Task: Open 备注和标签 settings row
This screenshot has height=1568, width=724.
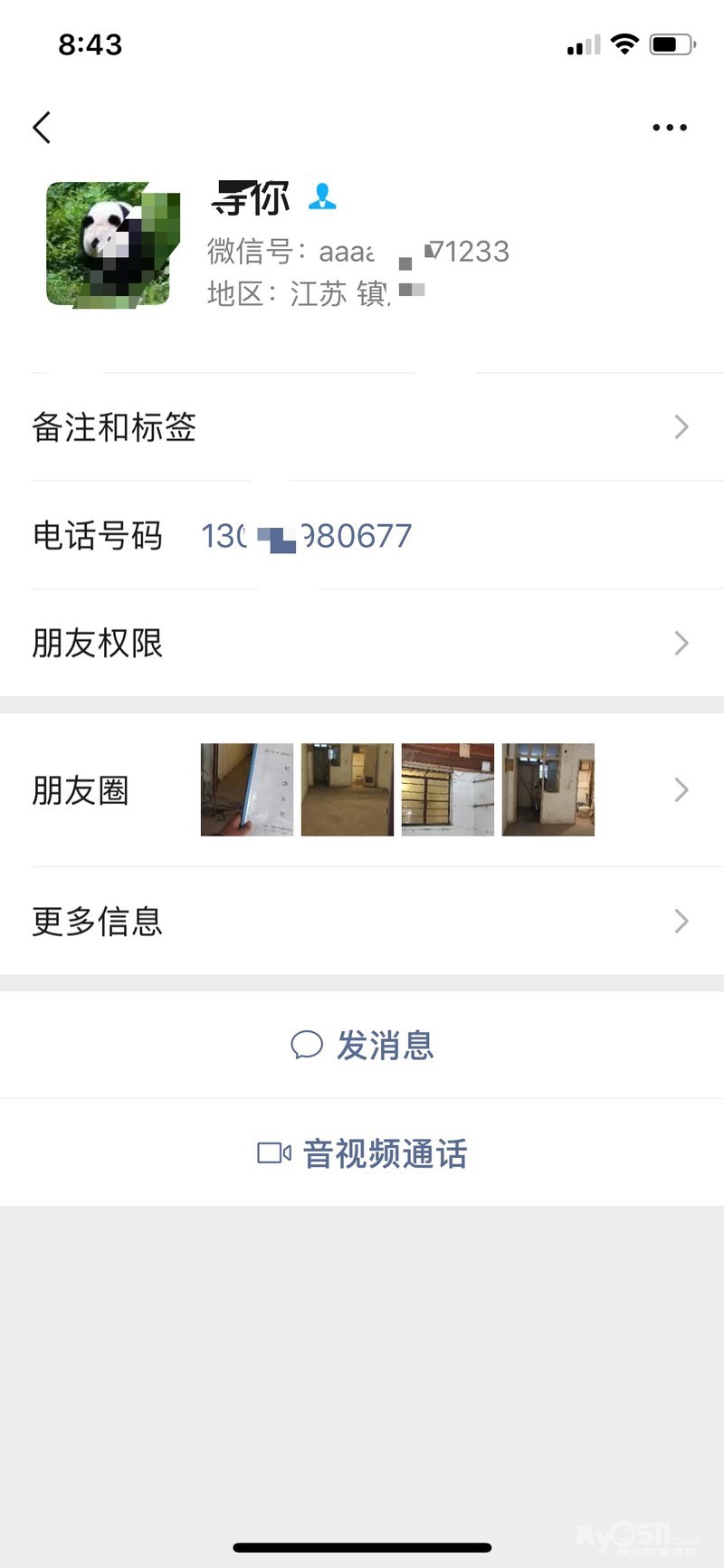Action: [x=362, y=427]
